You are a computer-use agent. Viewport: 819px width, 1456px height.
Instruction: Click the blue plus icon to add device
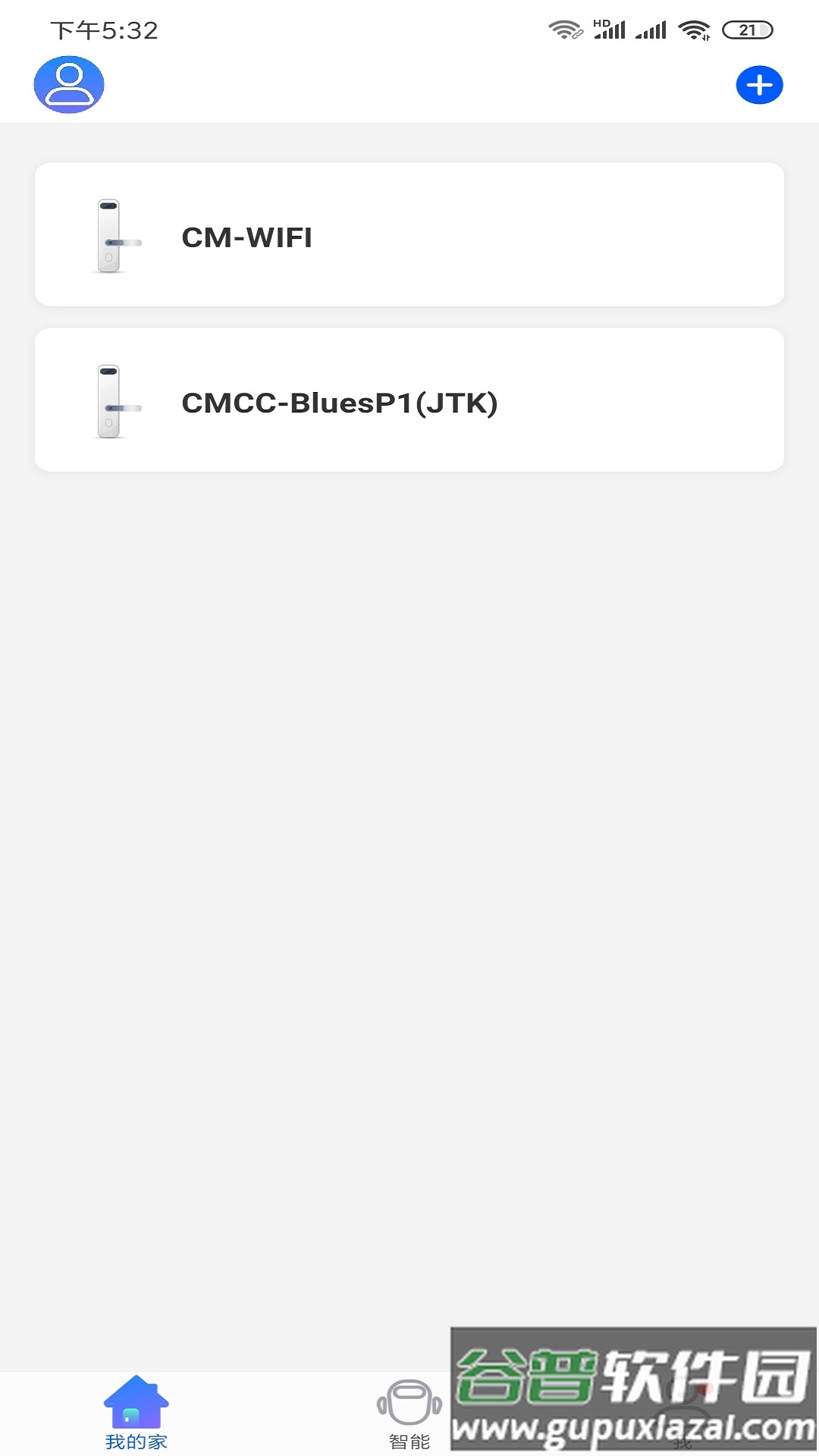[758, 85]
